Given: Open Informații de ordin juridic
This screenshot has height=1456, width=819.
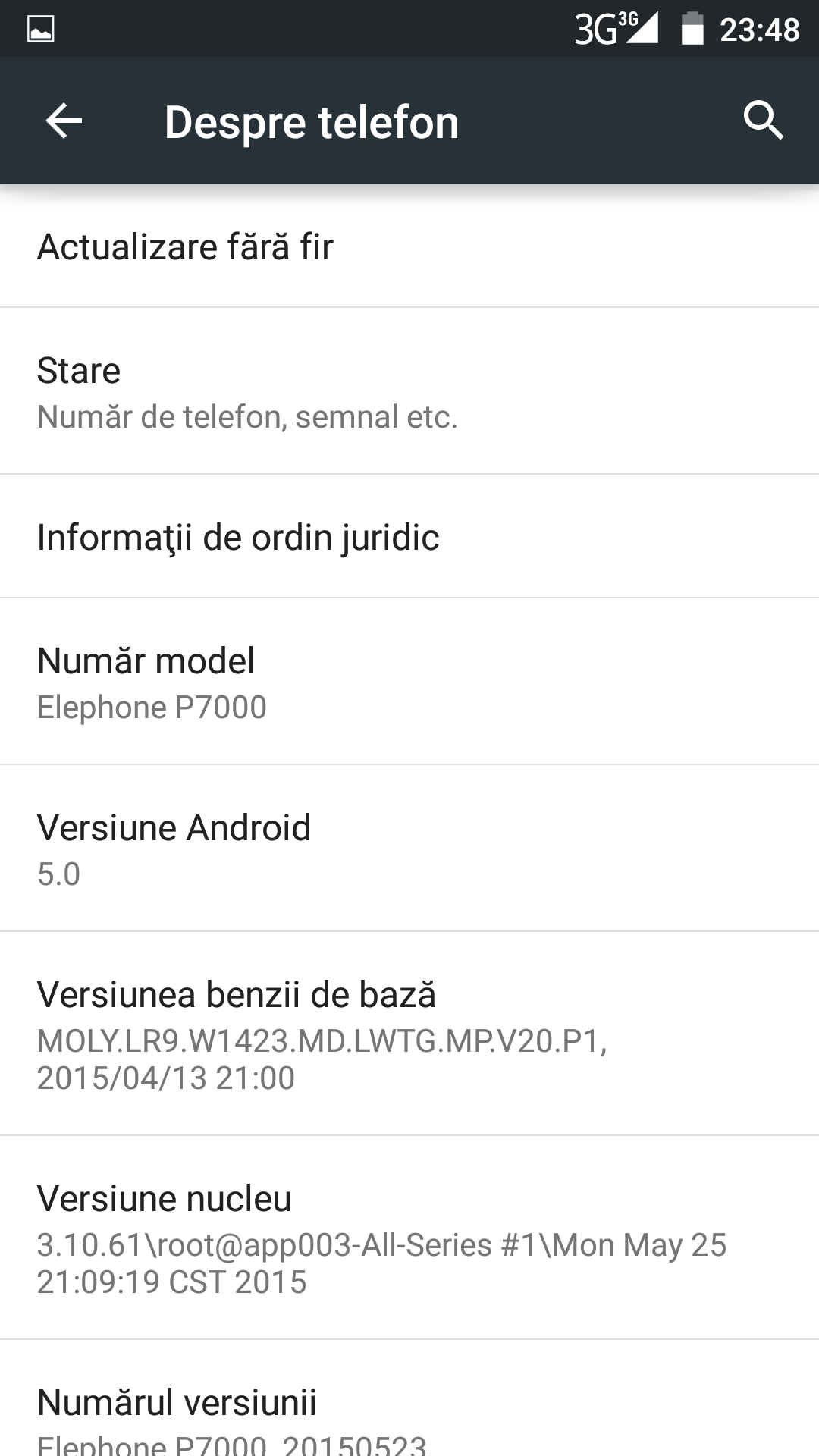Looking at the screenshot, I should pos(409,537).
